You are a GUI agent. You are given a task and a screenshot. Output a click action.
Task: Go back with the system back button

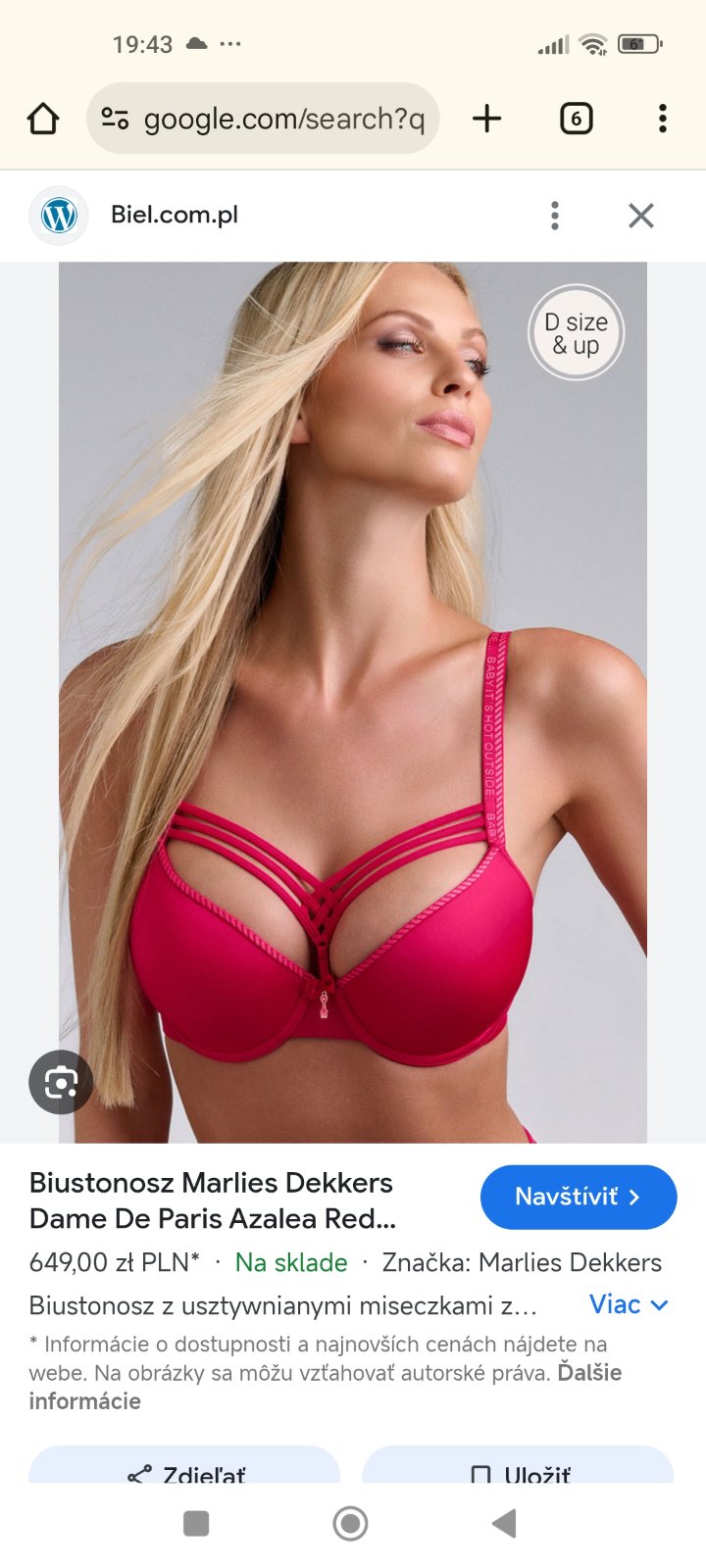click(504, 1523)
